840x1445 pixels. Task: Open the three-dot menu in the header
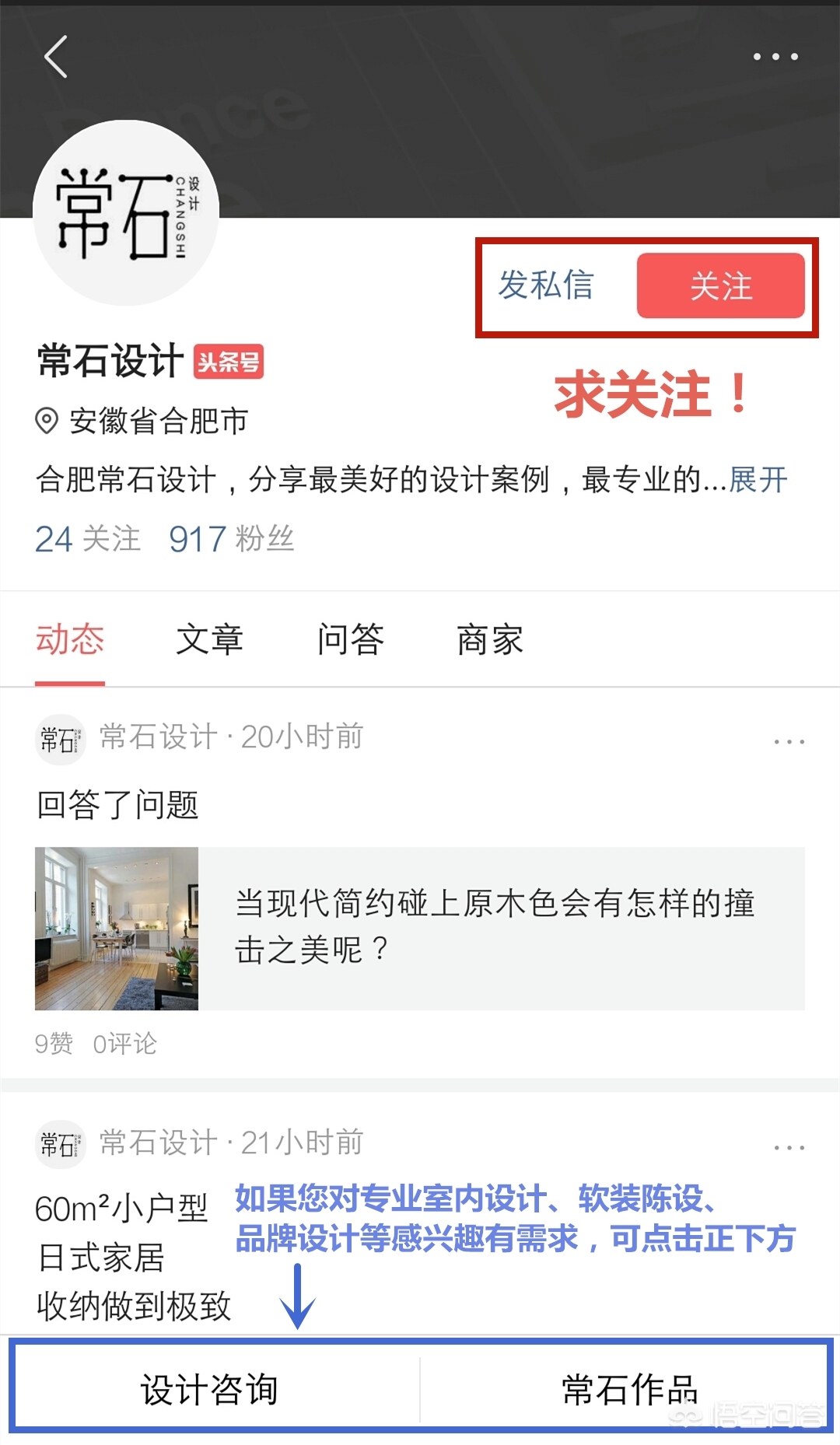click(775, 57)
